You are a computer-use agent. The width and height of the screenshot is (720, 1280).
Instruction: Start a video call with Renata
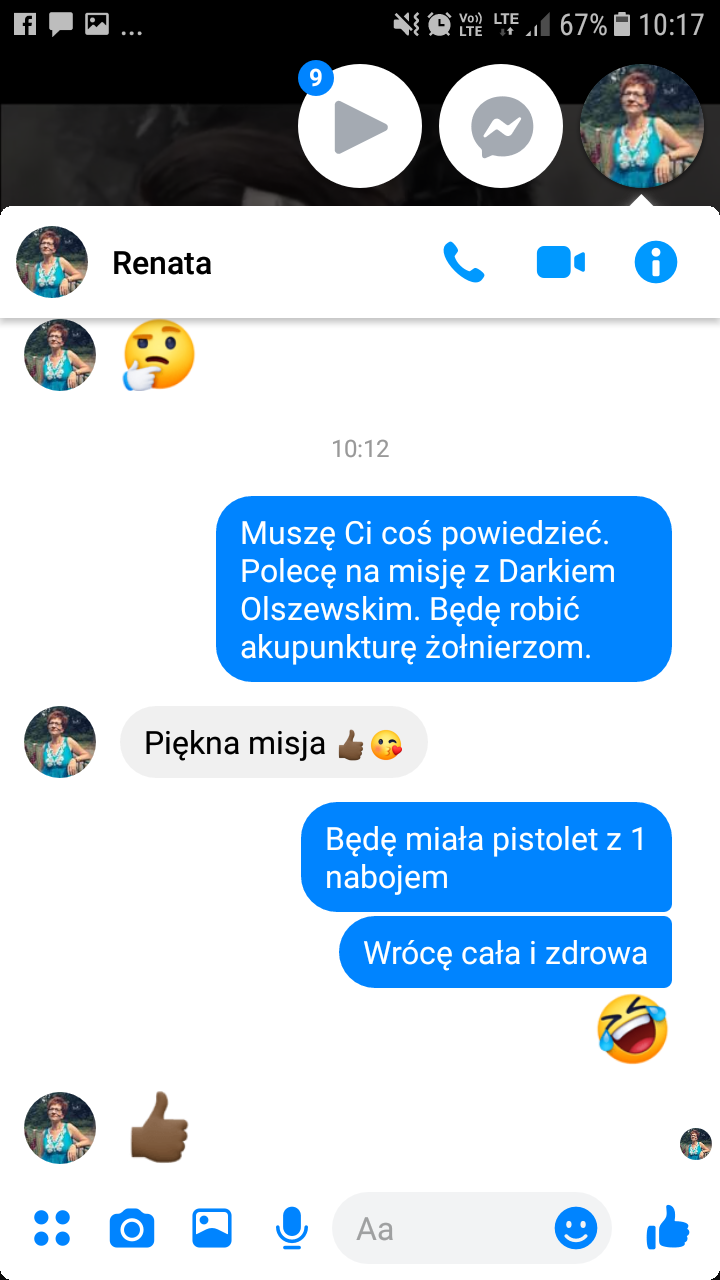[x=560, y=263]
